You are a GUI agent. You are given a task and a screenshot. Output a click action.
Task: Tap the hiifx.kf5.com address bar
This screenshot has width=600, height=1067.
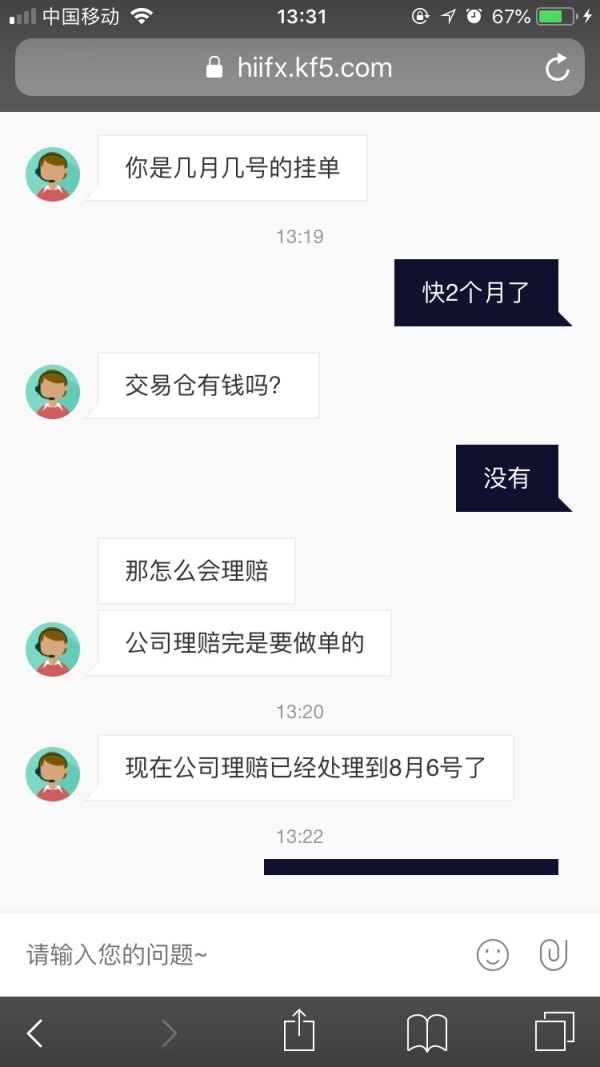point(300,68)
